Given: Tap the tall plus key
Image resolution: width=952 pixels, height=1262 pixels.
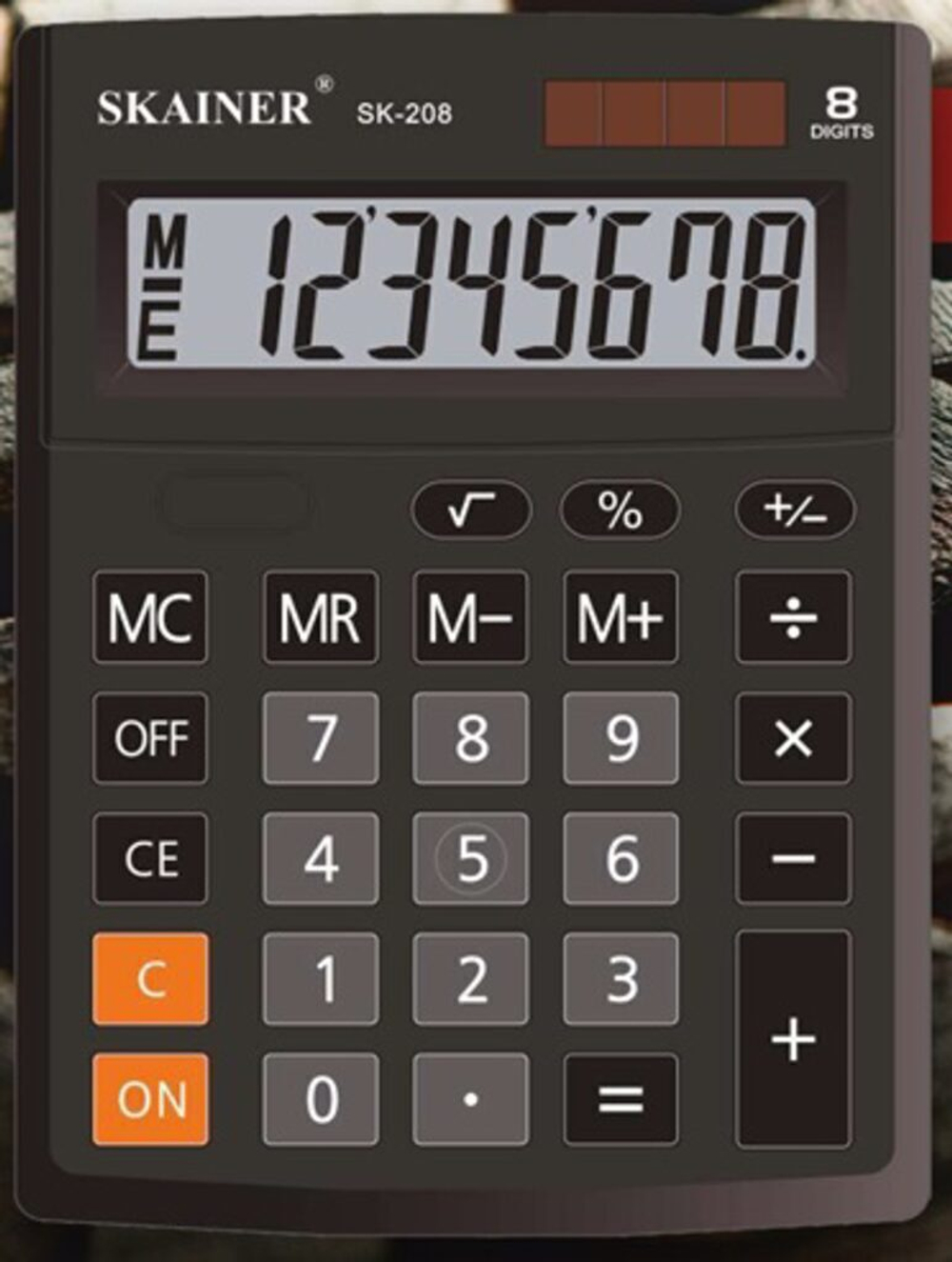Looking at the screenshot, I should coord(793,1039).
